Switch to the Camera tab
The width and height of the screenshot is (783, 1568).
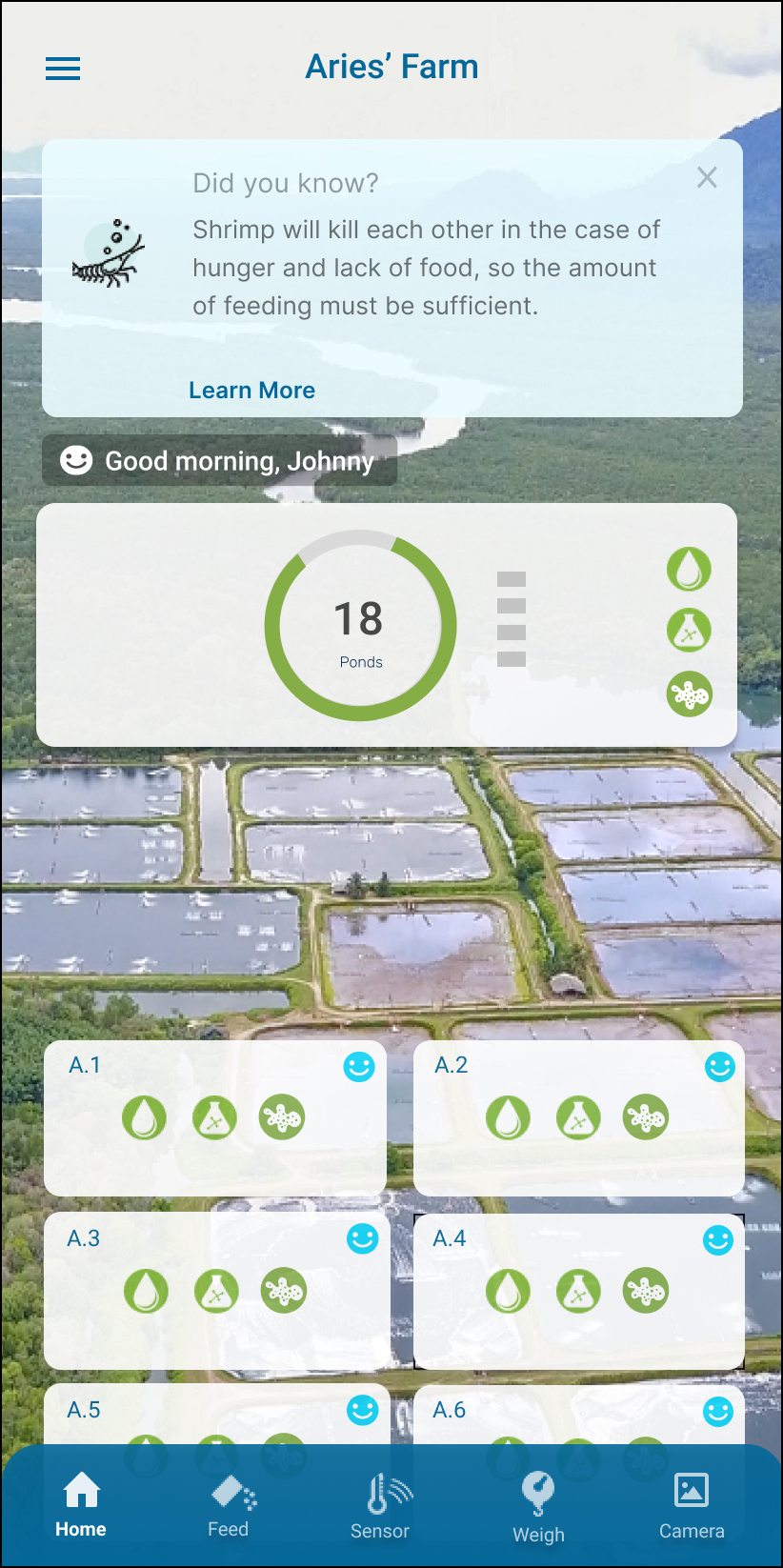692,1507
